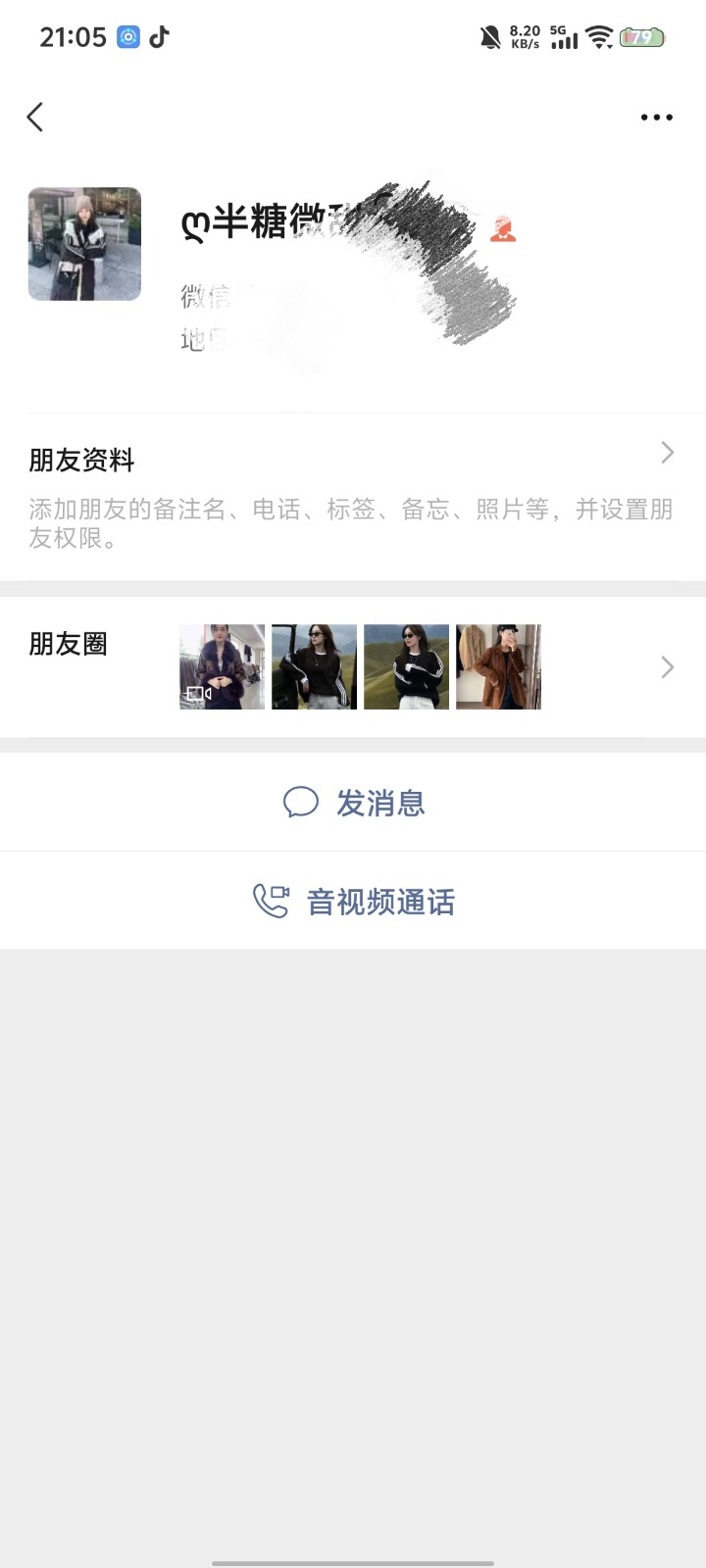
Task: View the contact's profile avatar
Action: (x=84, y=244)
